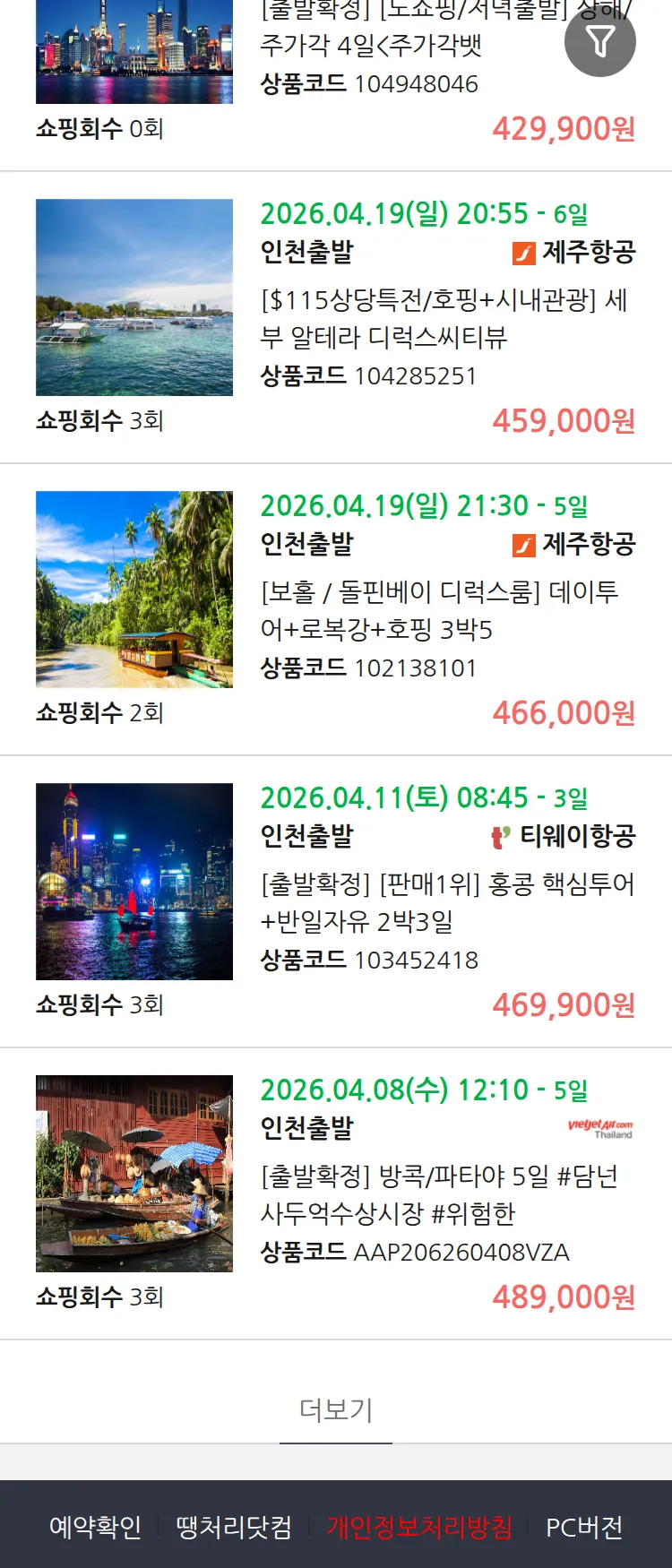Open the 땡처리닷컴 footer link
This screenshot has width=672, height=1568.
(234, 1527)
